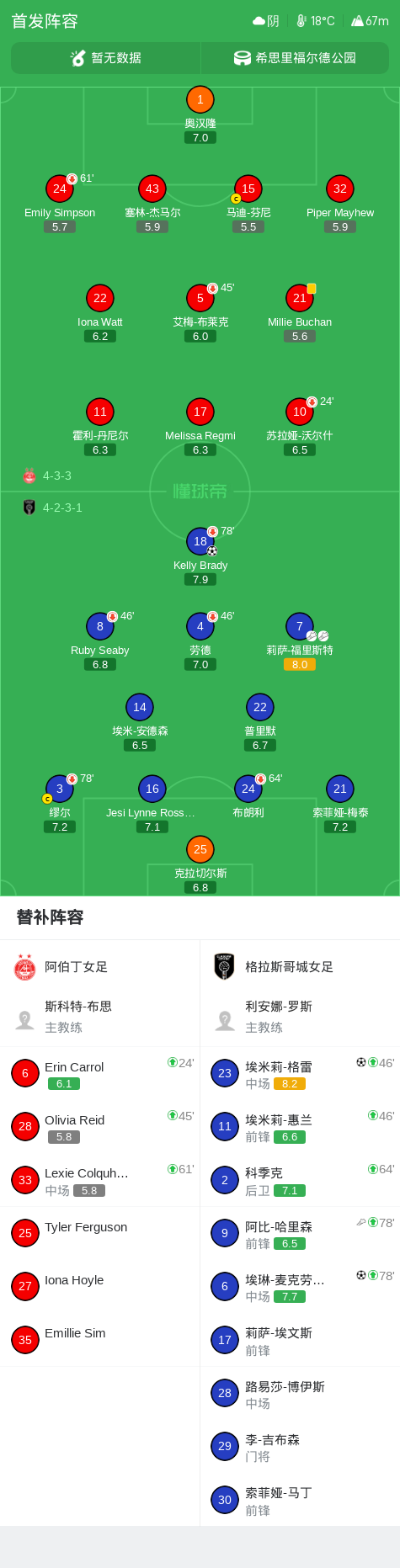Select player Kelly Brady number 18
The image size is (400, 1568).
click(200, 555)
